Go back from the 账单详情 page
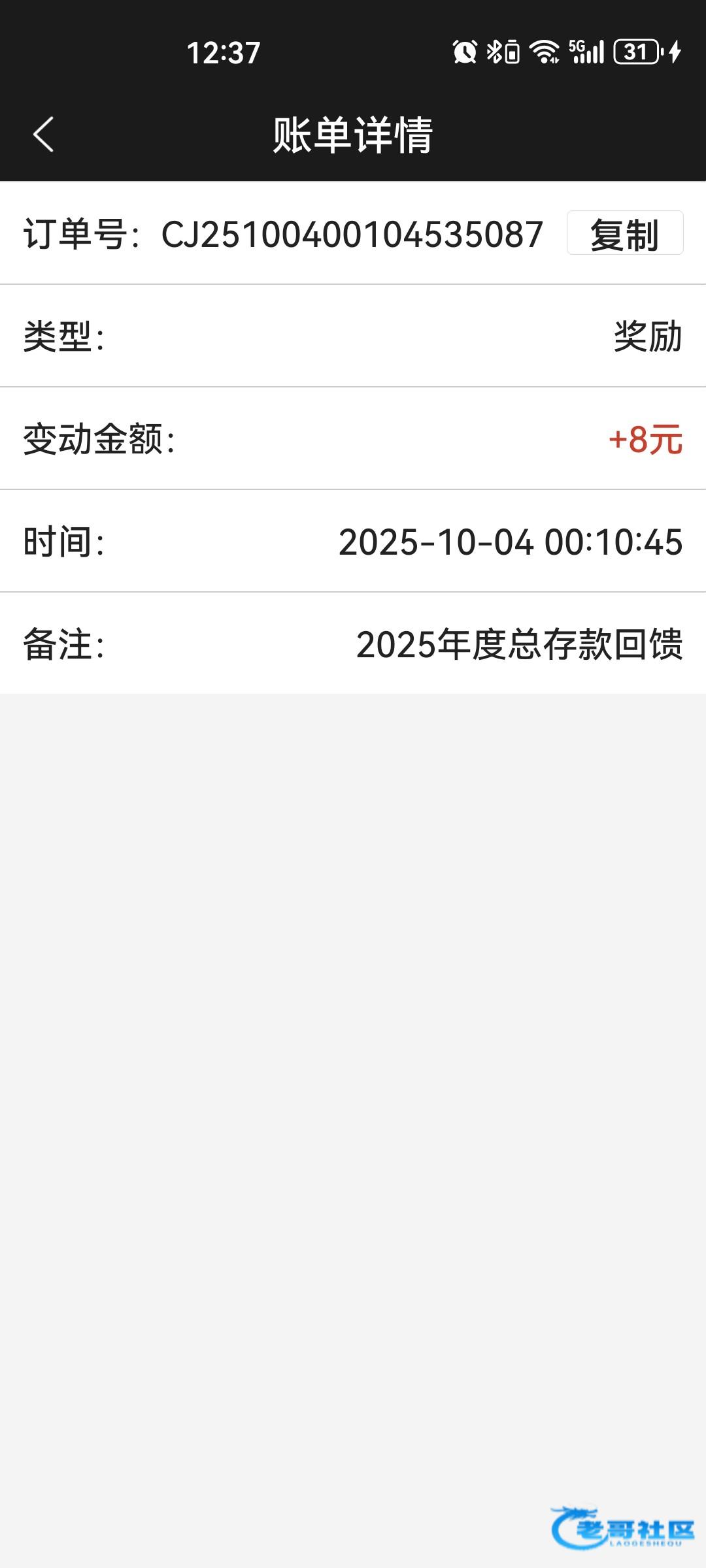Image resolution: width=706 pixels, height=1568 pixels. (43, 135)
